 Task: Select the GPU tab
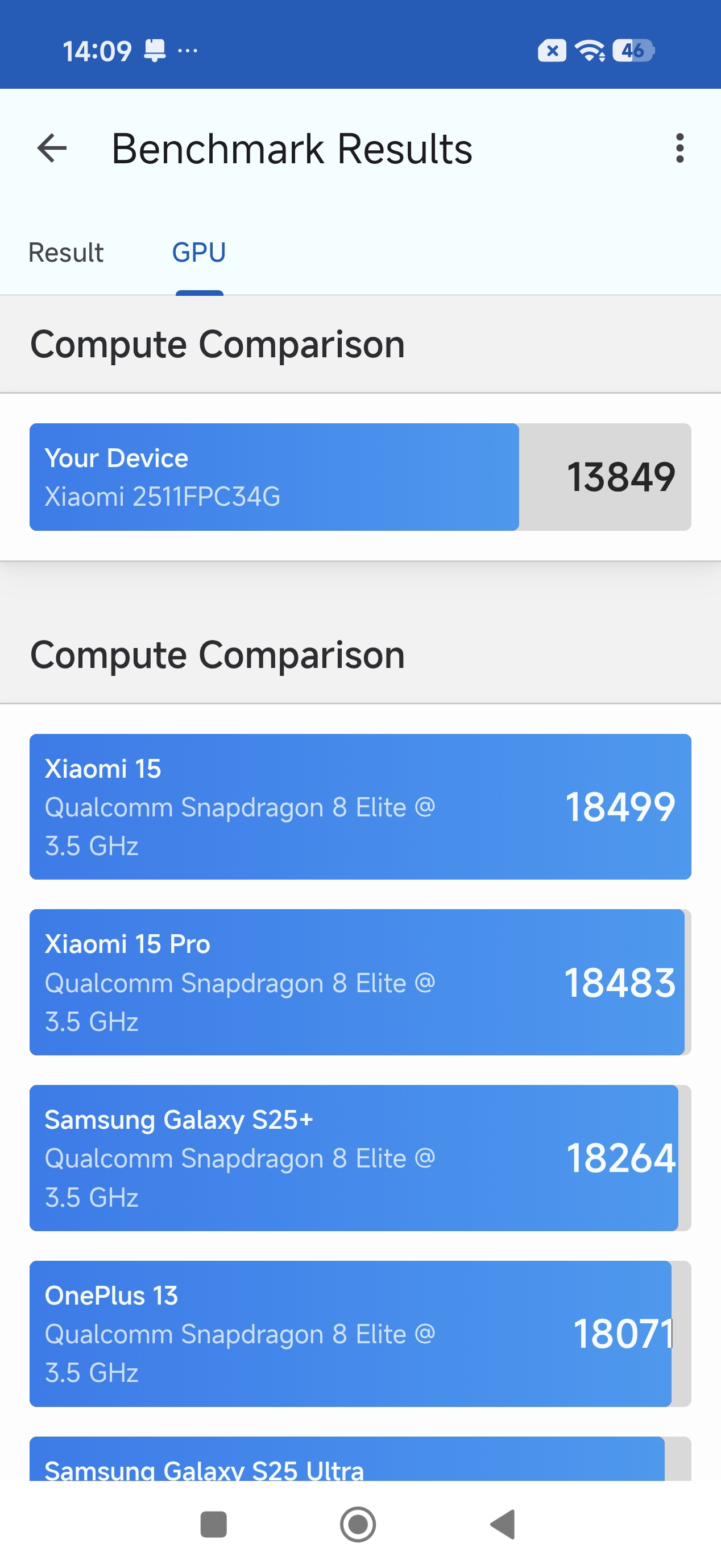tap(199, 253)
